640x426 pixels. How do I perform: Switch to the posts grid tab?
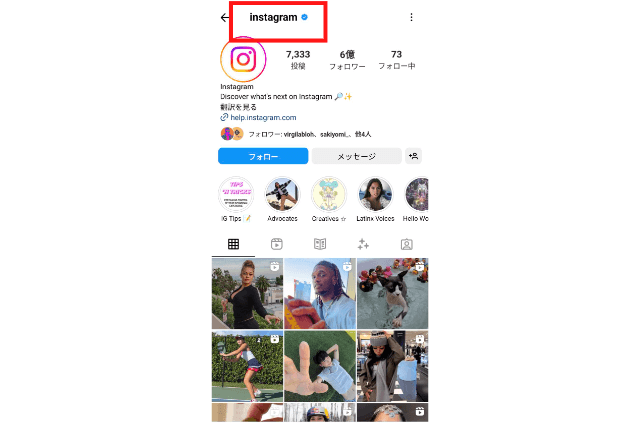[x=233, y=243]
